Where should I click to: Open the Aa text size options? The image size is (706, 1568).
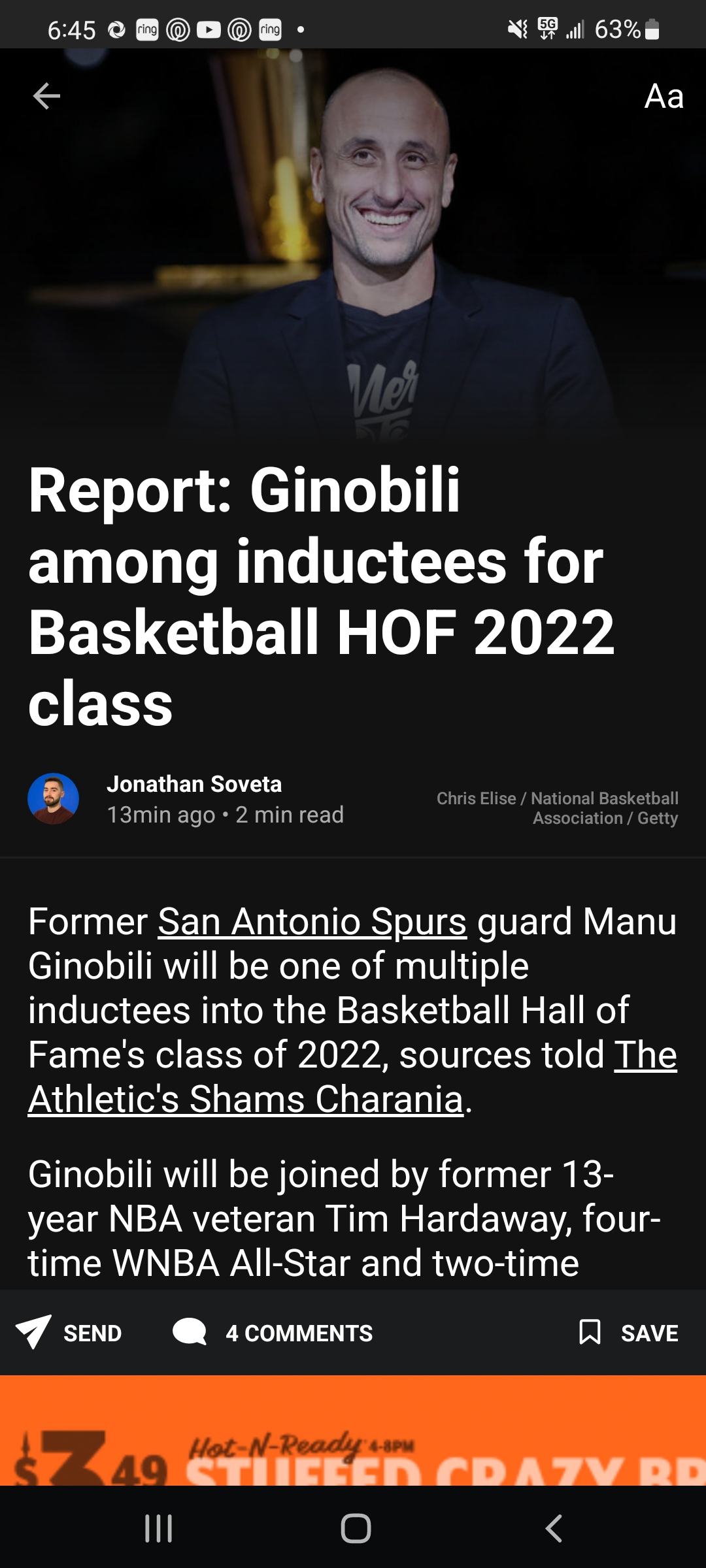(664, 97)
